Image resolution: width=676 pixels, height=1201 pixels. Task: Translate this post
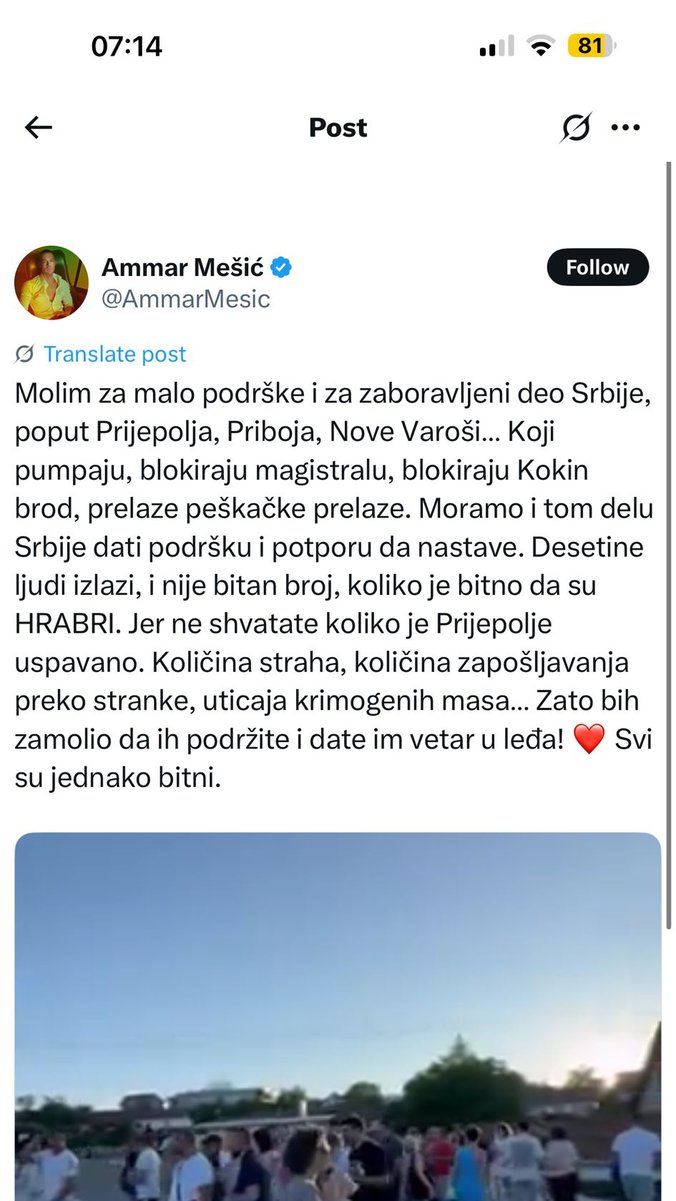tap(114, 354)
